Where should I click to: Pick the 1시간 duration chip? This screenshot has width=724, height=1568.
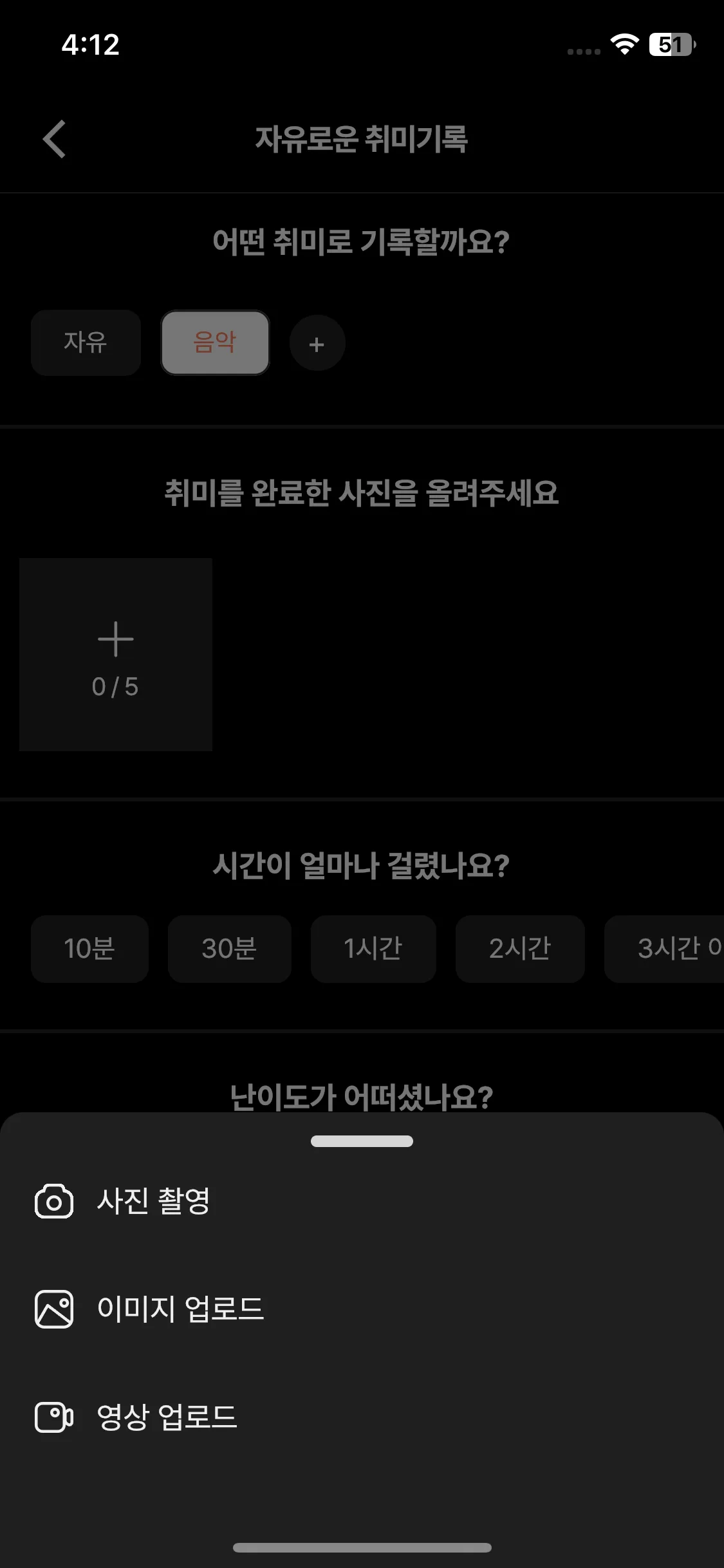(x=373, y=949)
